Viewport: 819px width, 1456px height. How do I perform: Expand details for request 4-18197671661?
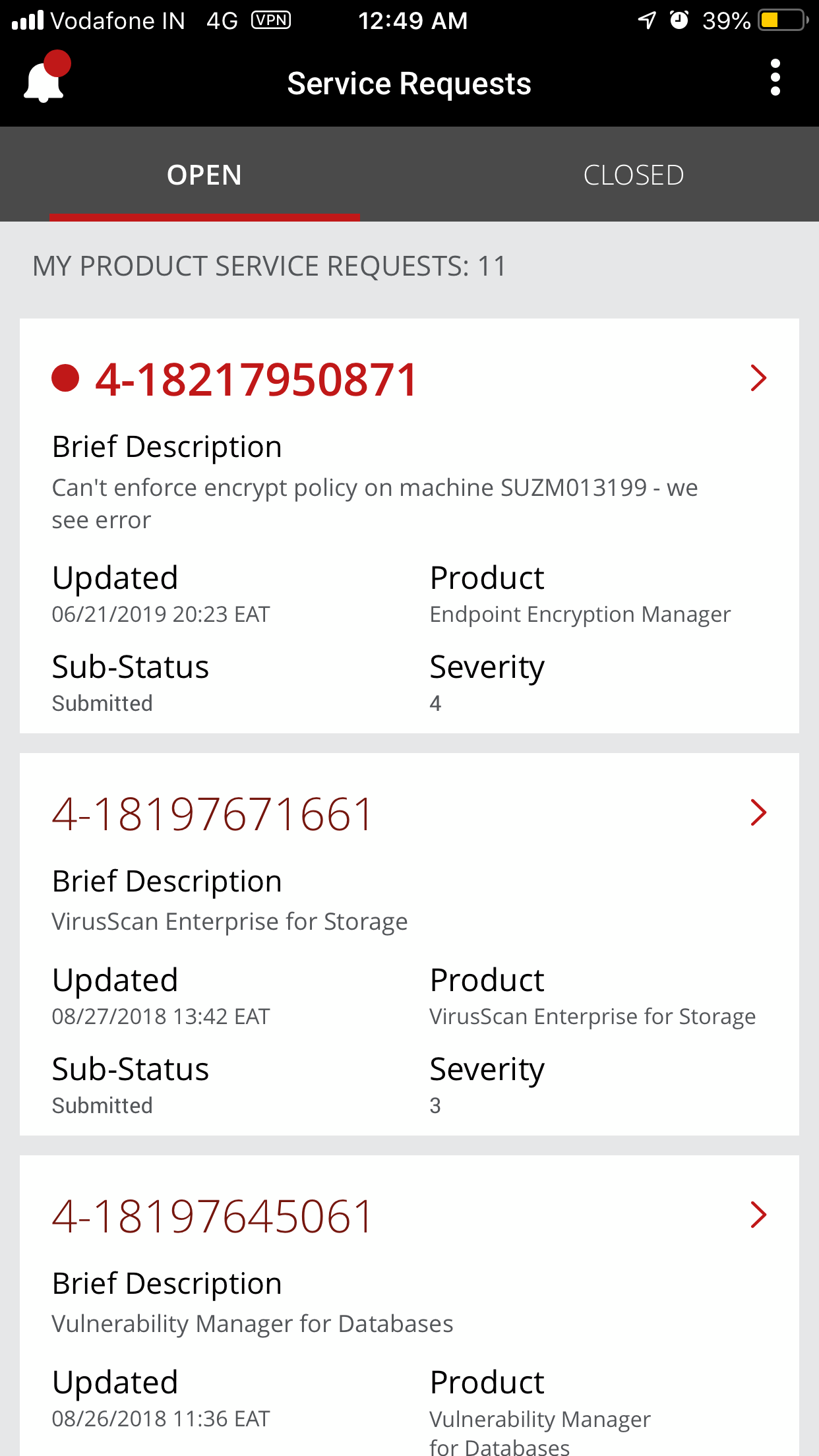759,813
